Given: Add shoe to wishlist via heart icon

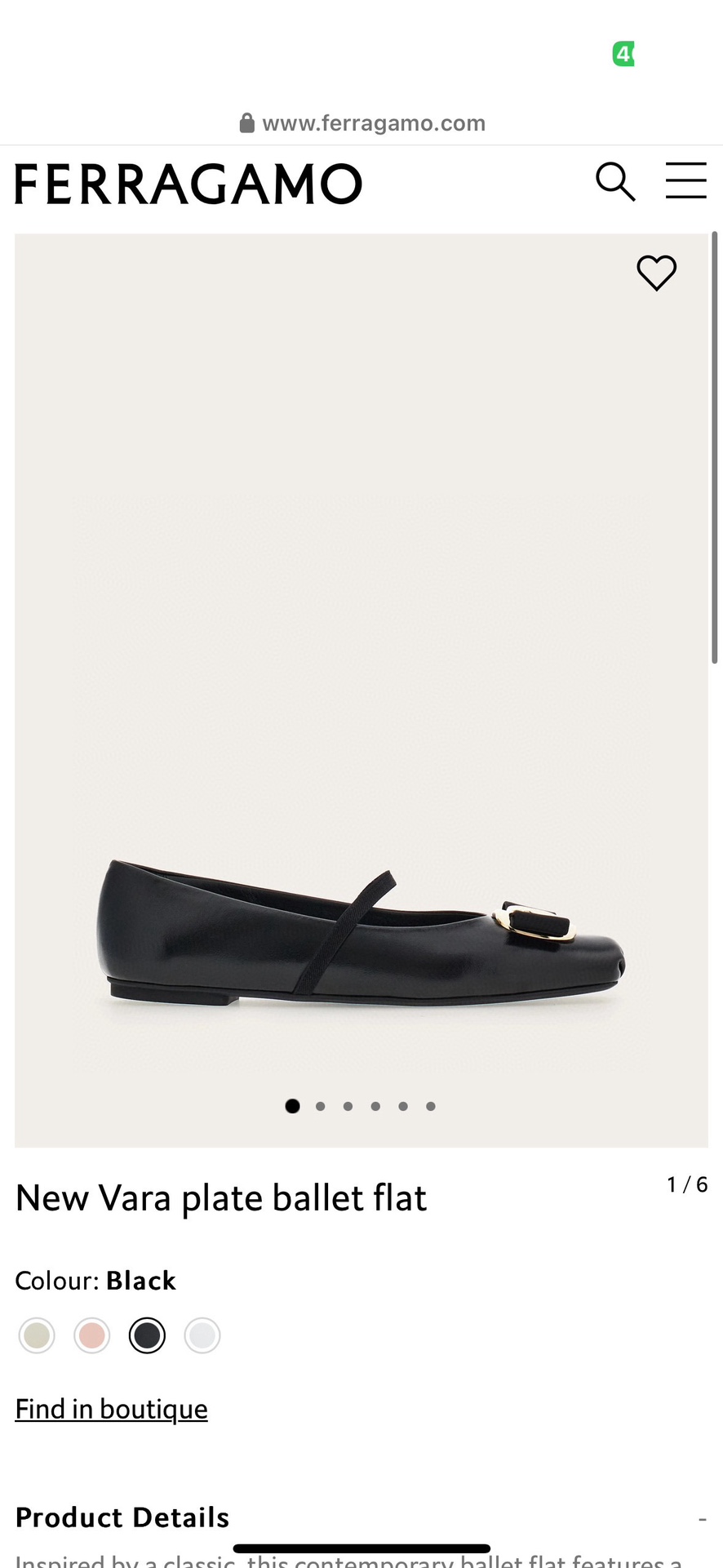Looking at the screenshot, I should coord(657,273).
